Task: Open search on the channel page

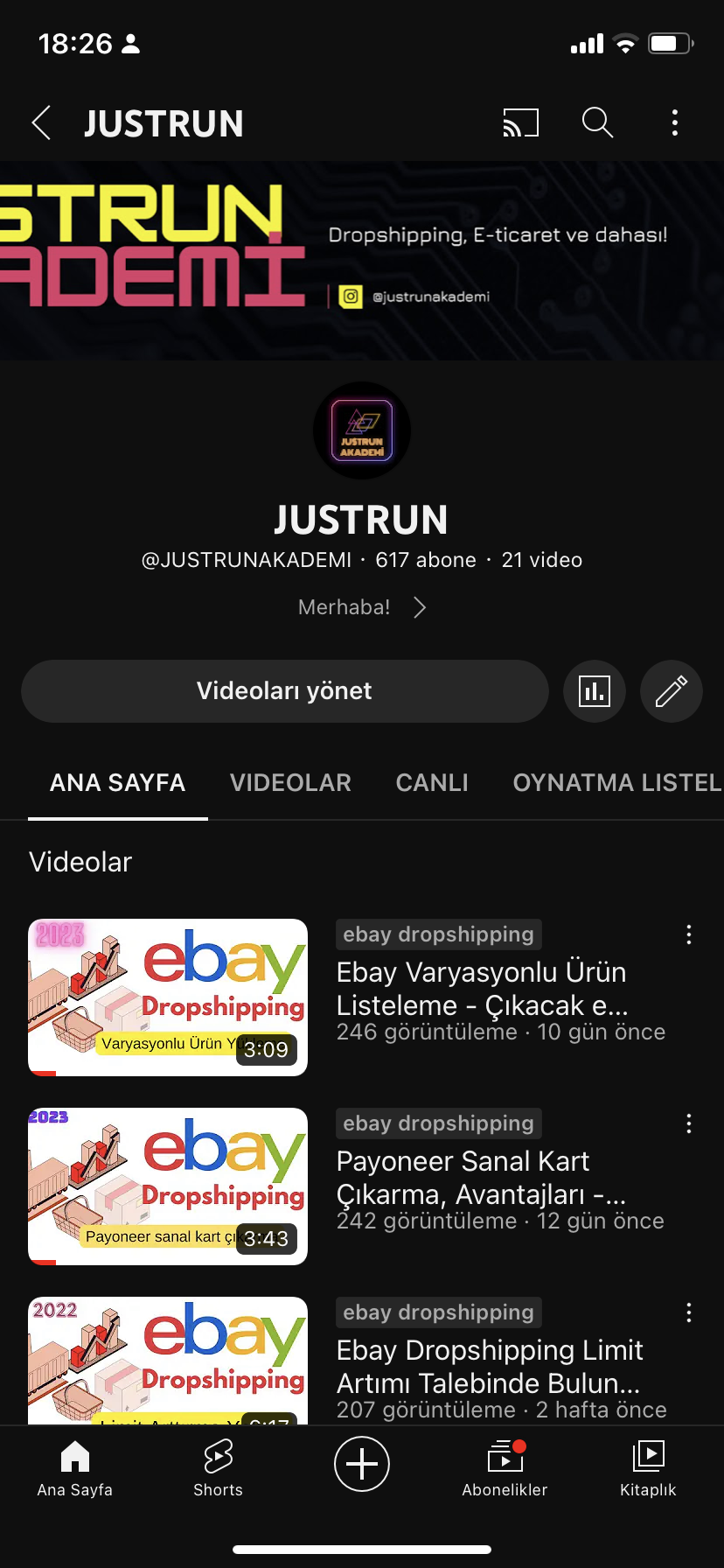Action: (597, 122)
